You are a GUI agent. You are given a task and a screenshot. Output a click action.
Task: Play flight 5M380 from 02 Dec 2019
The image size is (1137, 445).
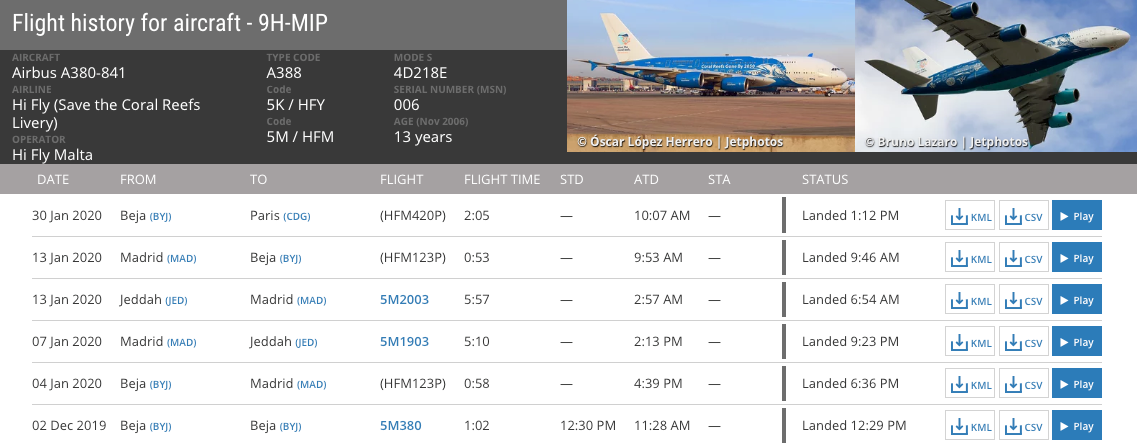(x=1076, y=426)
